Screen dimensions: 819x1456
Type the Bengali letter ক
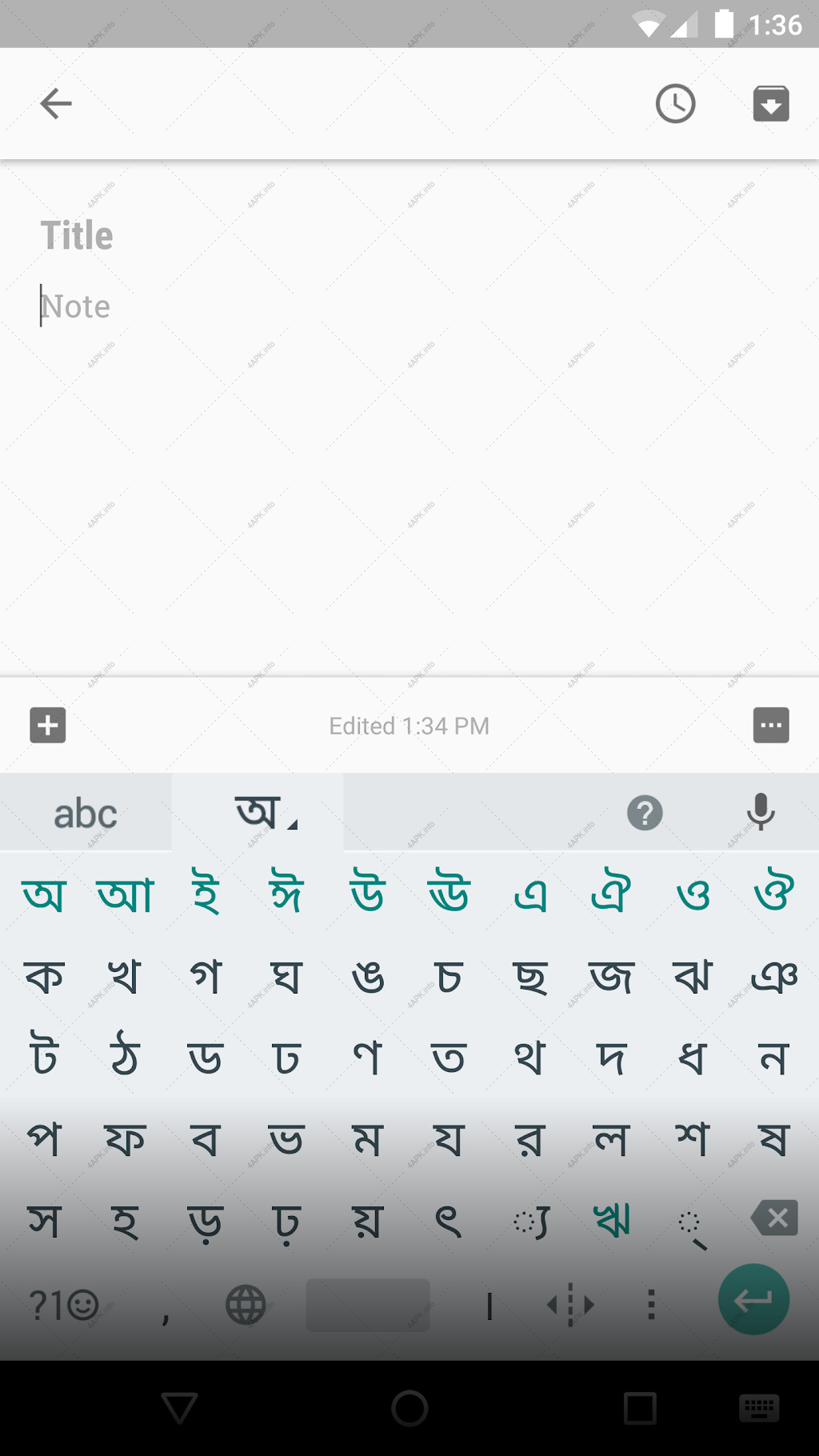tap(44, 978)
